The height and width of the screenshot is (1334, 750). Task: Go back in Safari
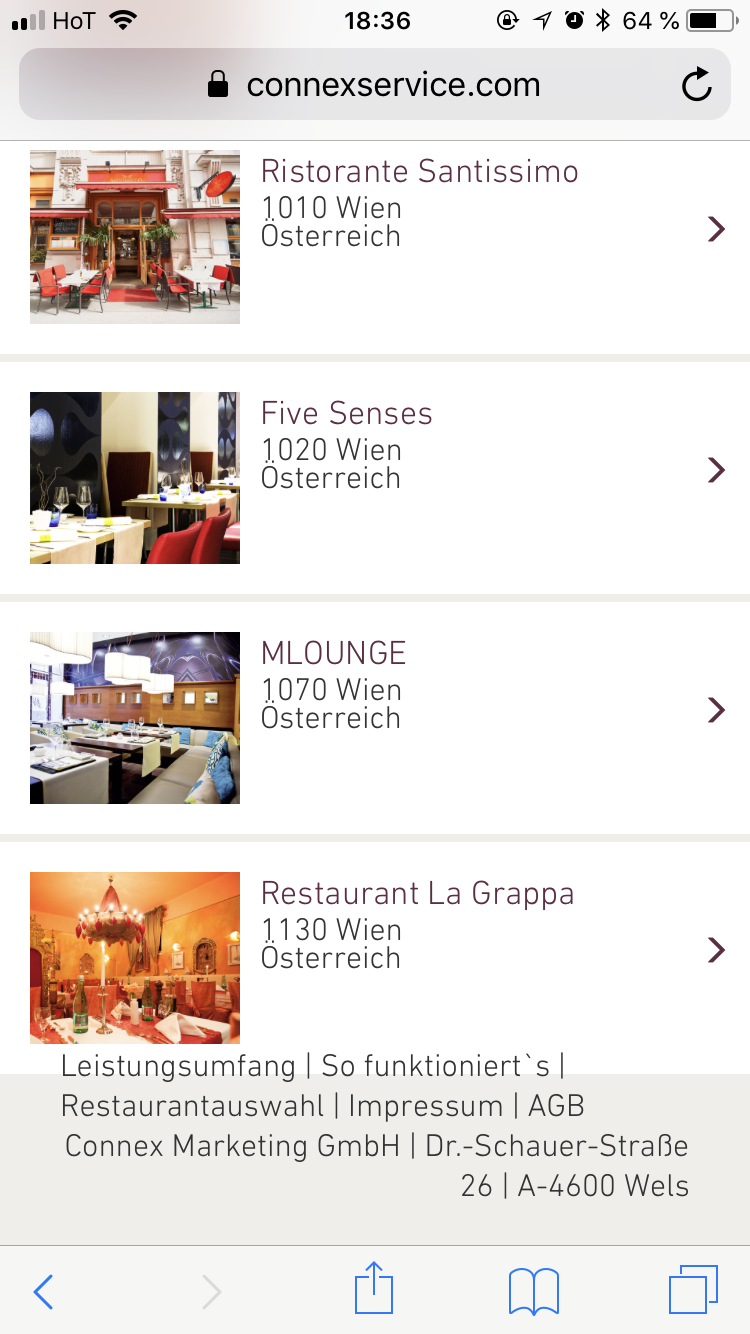43,1292
